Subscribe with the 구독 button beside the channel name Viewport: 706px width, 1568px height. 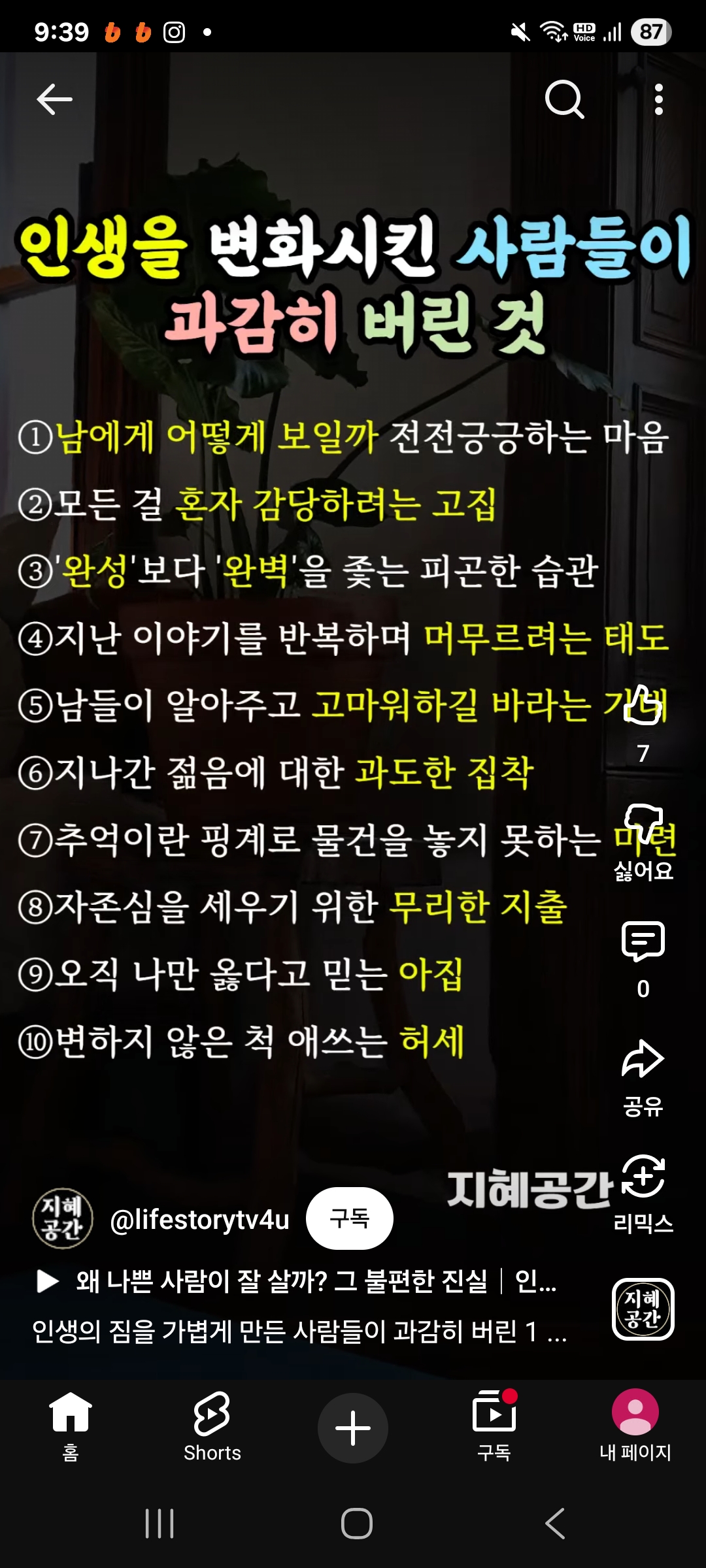click(350, 1218)
